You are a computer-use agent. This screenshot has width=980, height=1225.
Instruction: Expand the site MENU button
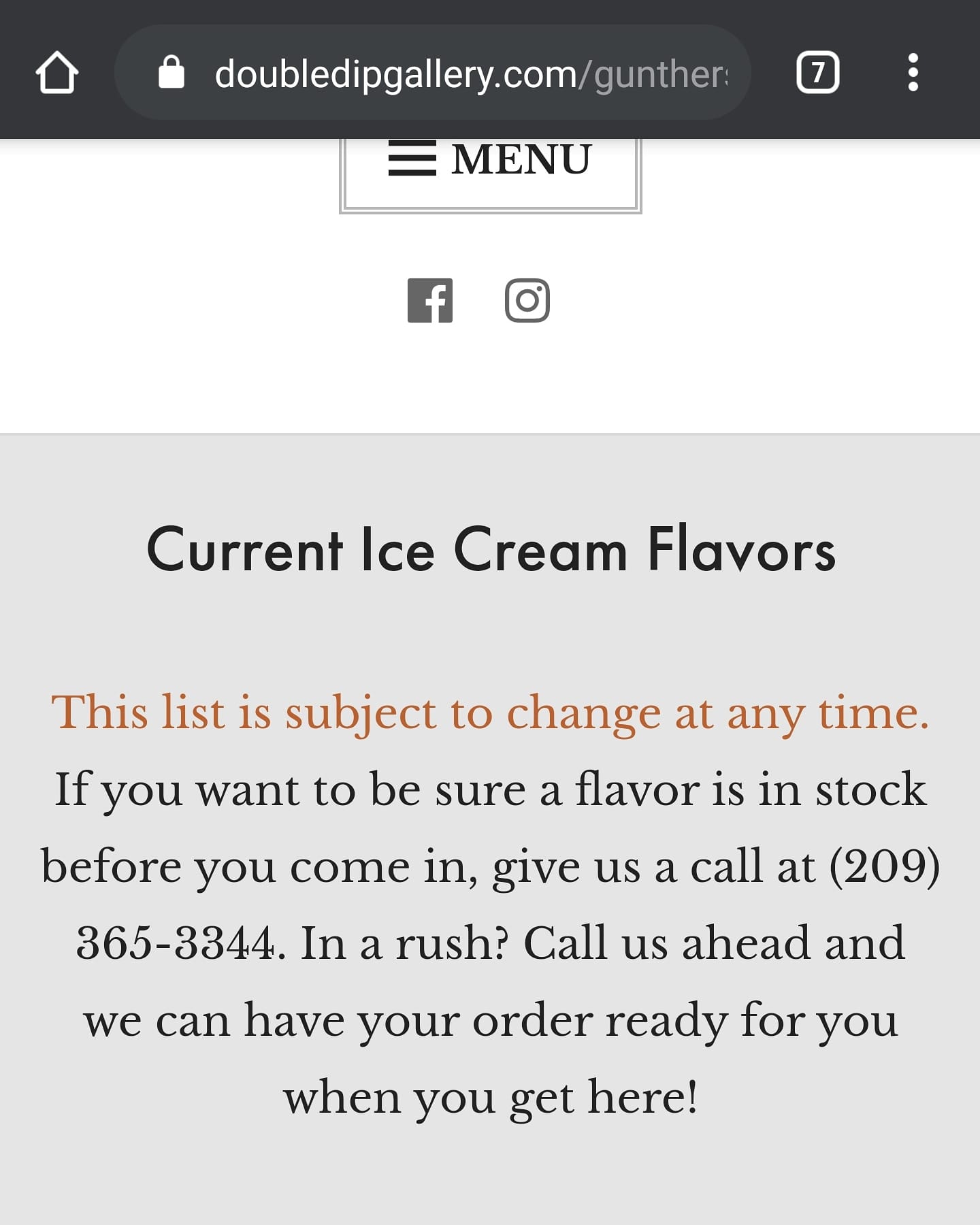490,163
